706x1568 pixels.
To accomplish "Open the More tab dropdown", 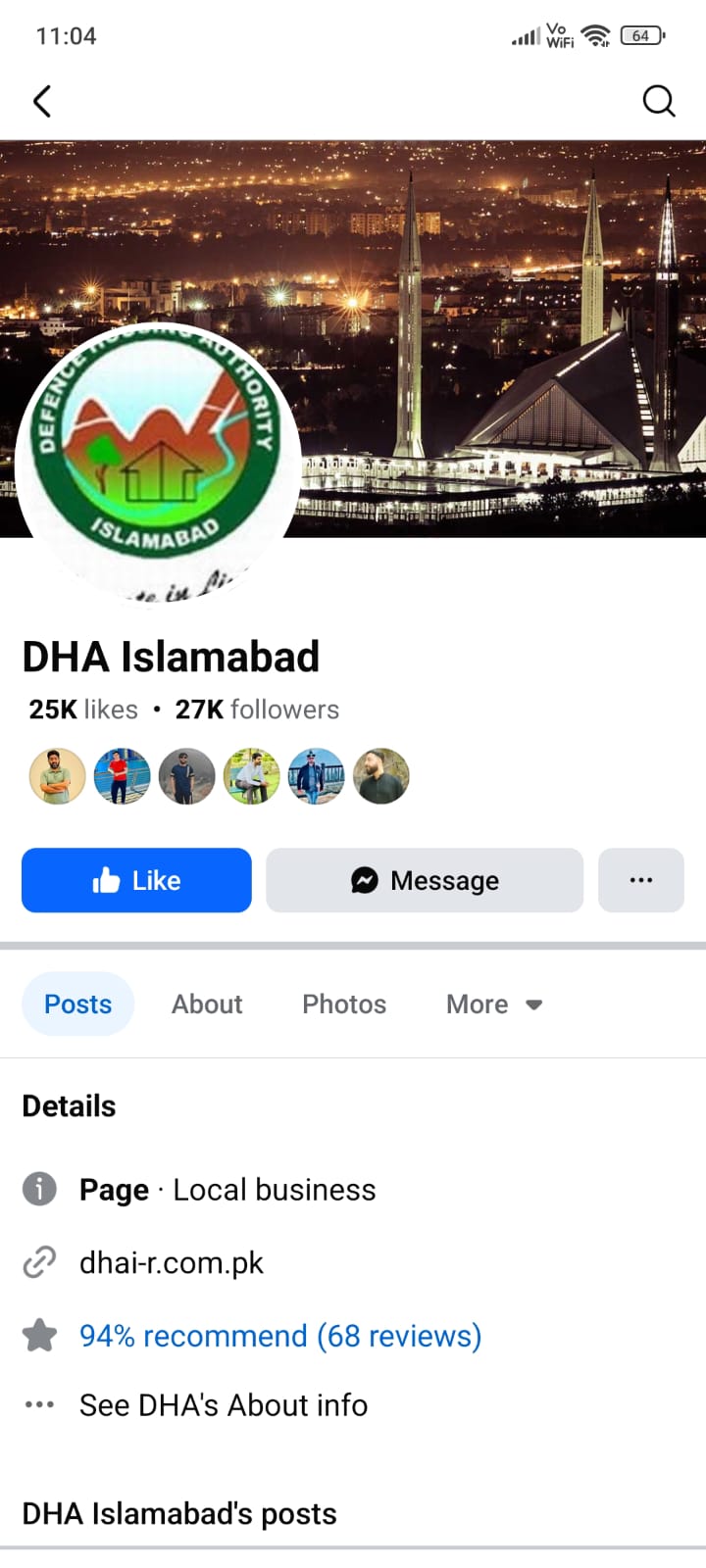I will (494, 1004).
